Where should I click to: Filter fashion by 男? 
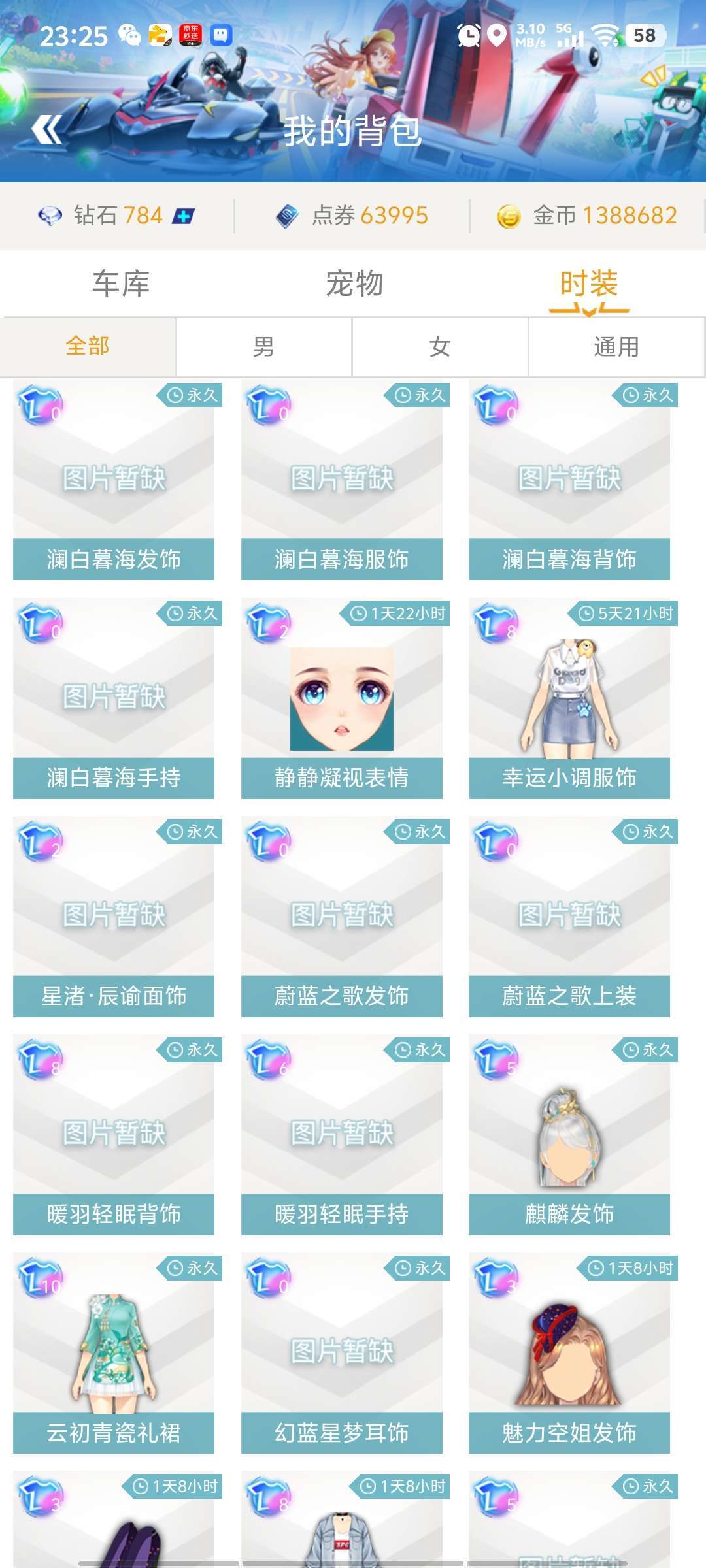pyautogui.click(x=263, y=346)
